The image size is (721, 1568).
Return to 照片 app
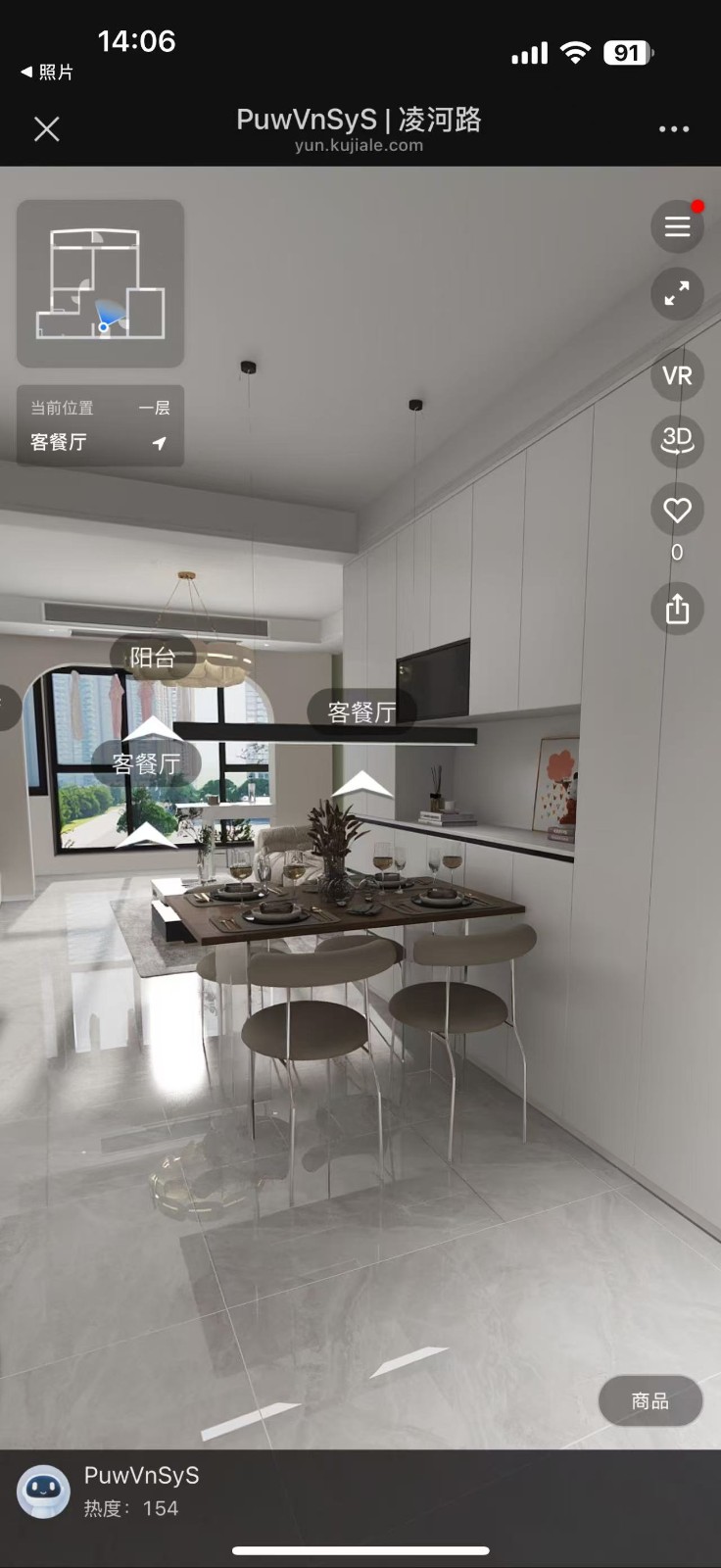[47, 73]
